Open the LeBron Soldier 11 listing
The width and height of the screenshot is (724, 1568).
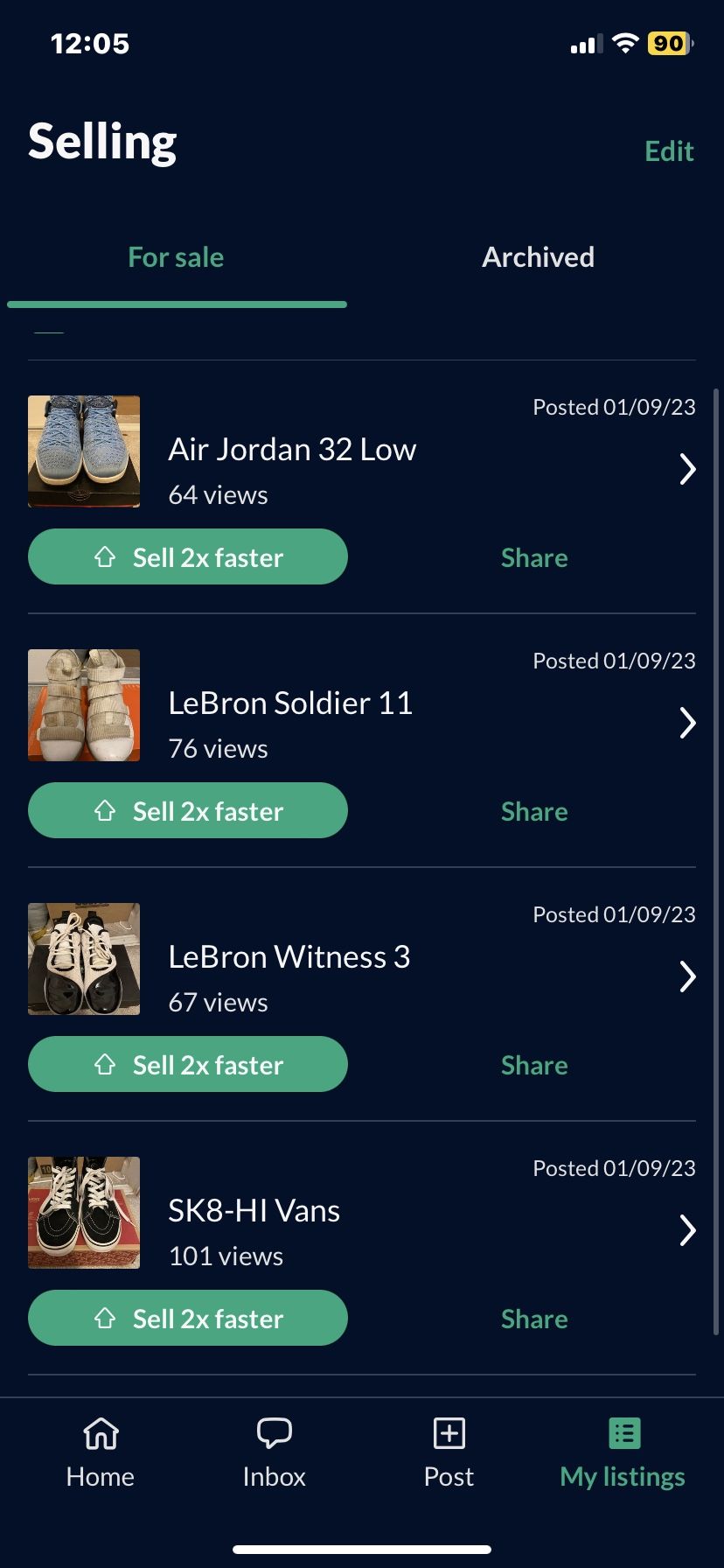point(289,704)
